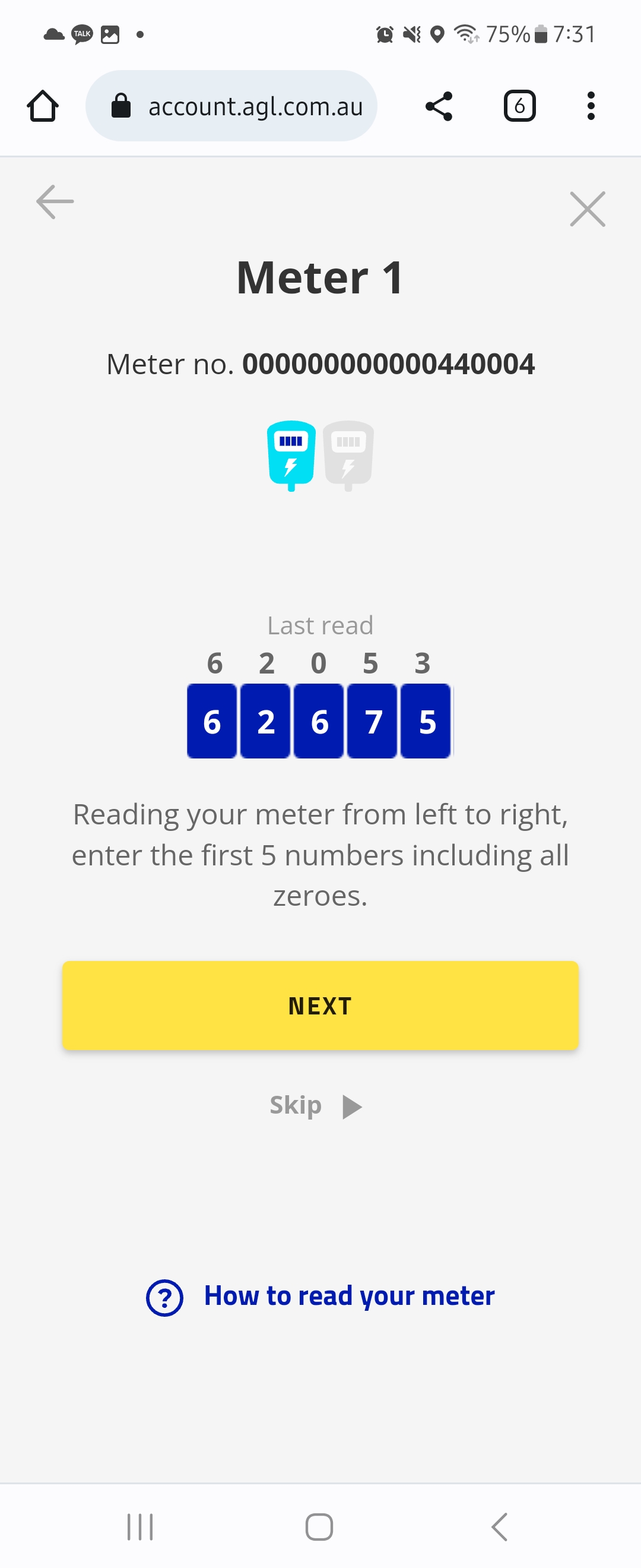The height and width of the screenshot is (1568, 641).
Task: Skip this meter reading
Action: pyautogui.click(x=315, y=1105)
